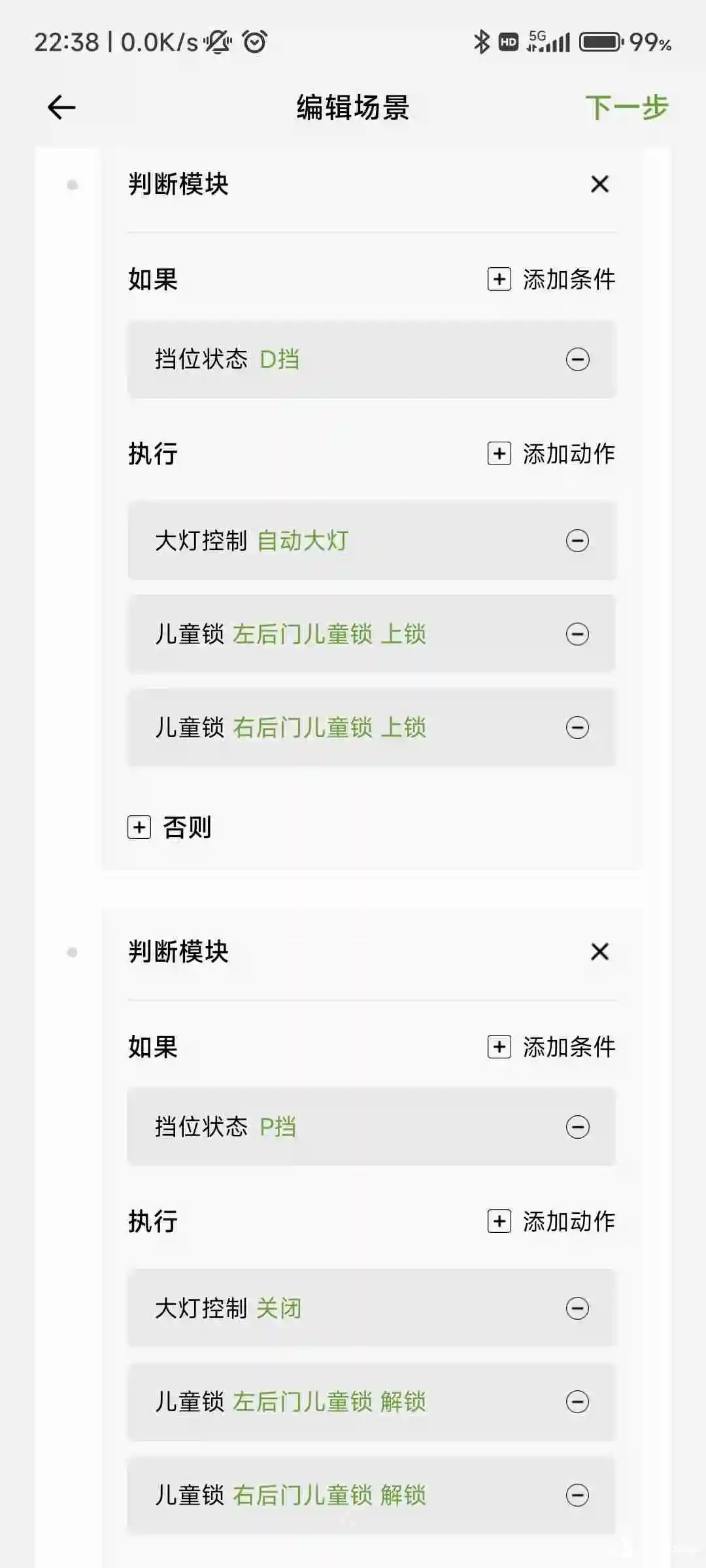The width and height of the screenshot is (706, 1568).
Task: Delete the 右后门儿童锁 解锁 action
Action: pos(577,1495)
